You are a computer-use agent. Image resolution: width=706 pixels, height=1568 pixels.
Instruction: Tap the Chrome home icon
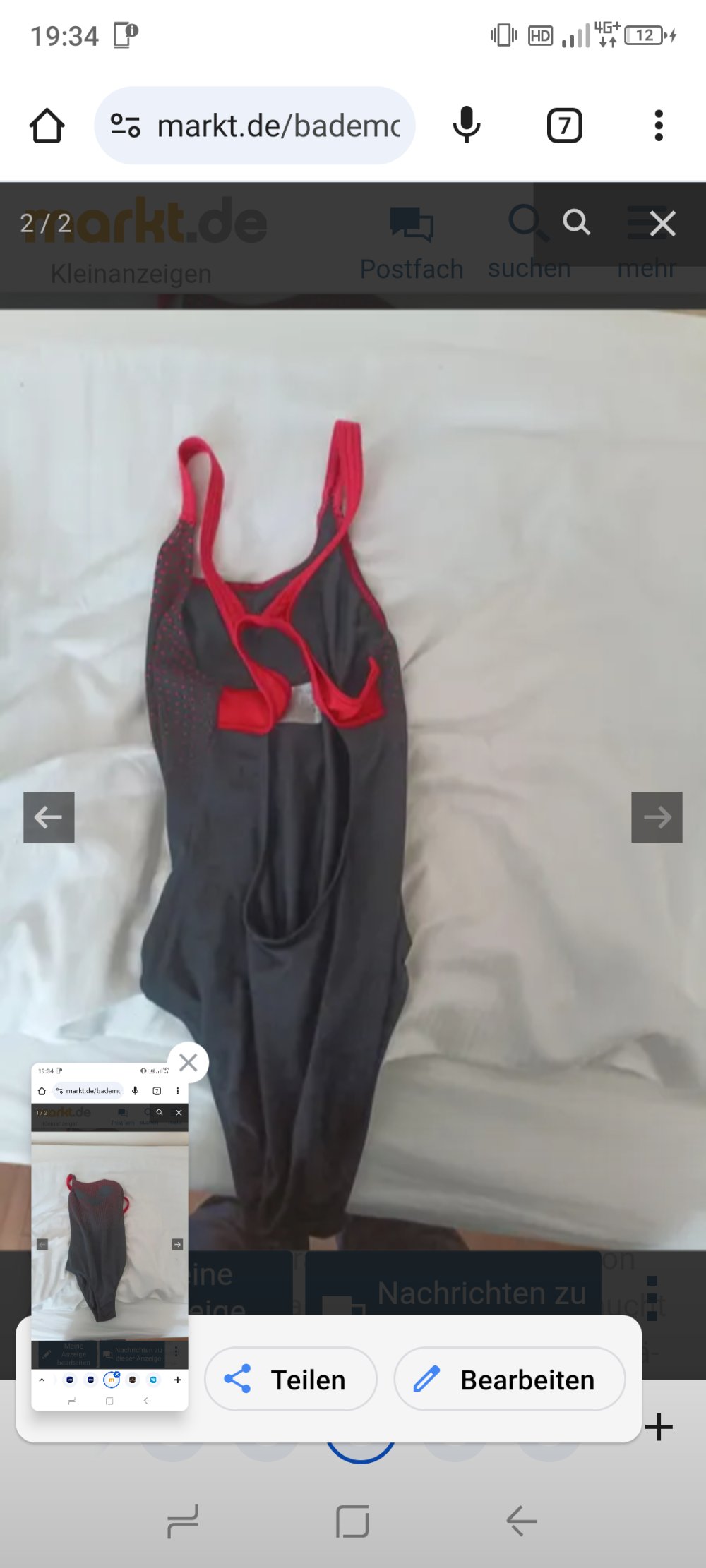pyautogui.click(x=47, y=126)
